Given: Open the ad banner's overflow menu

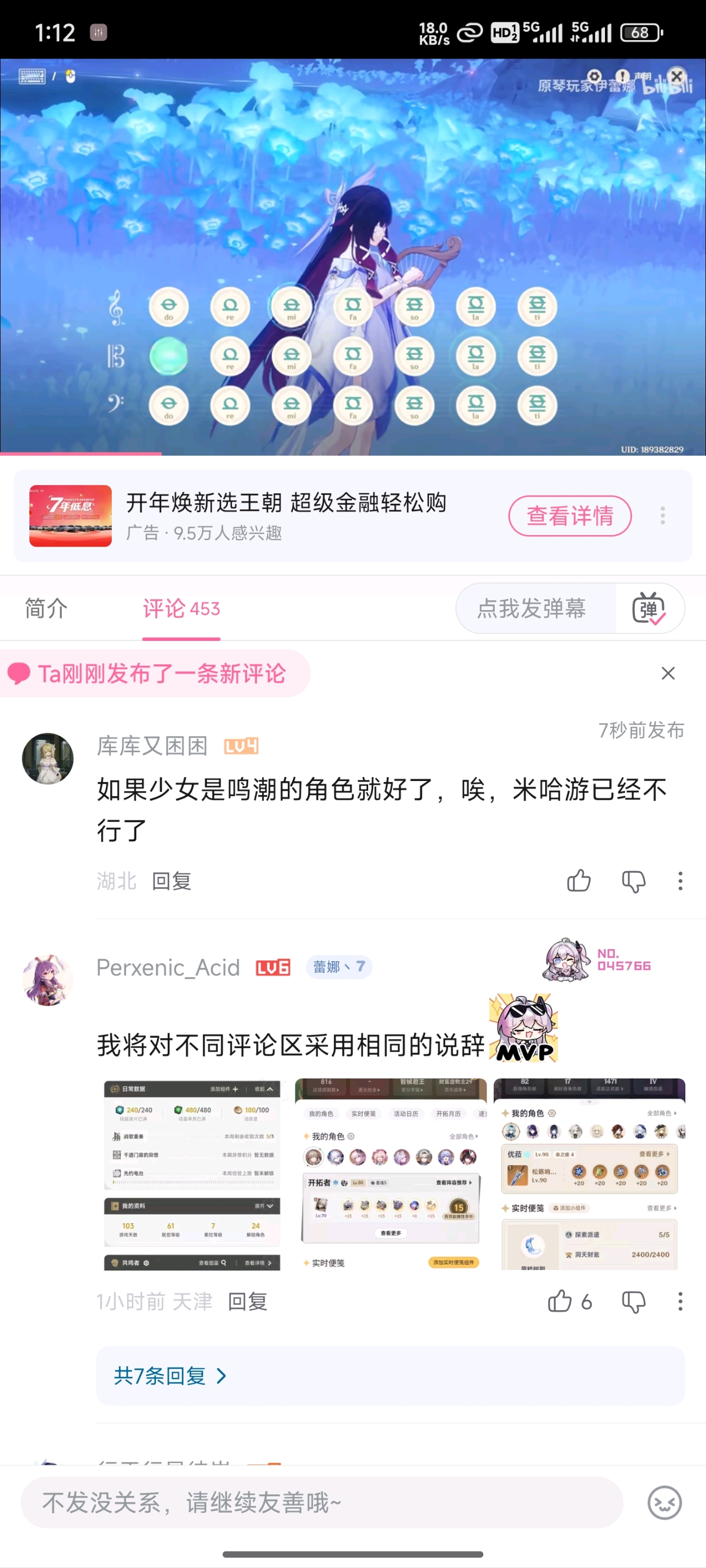Looking at the screenshot, I should tap(662, 516).
